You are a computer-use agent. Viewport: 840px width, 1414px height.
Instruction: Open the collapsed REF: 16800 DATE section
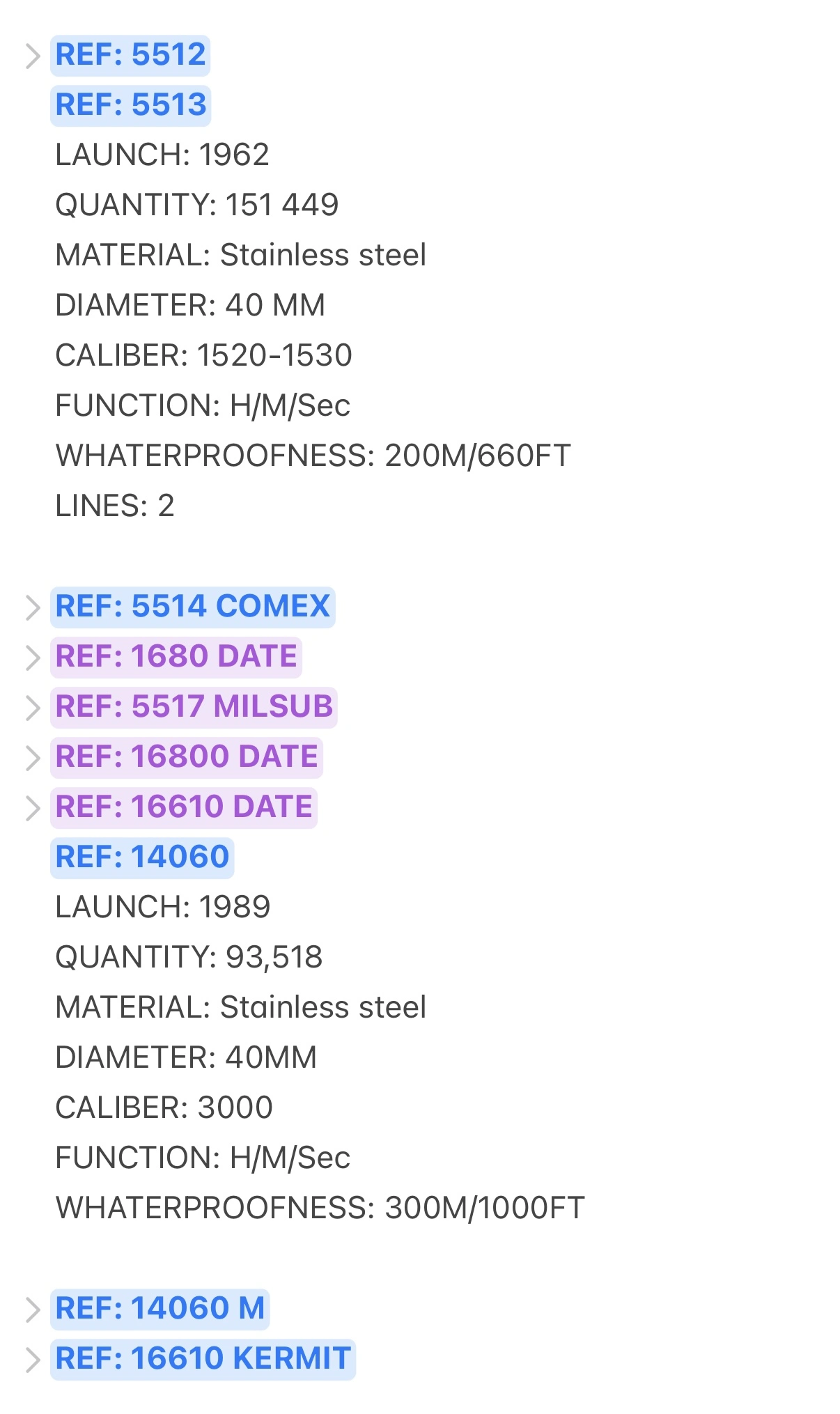click(x=32, y=758)
